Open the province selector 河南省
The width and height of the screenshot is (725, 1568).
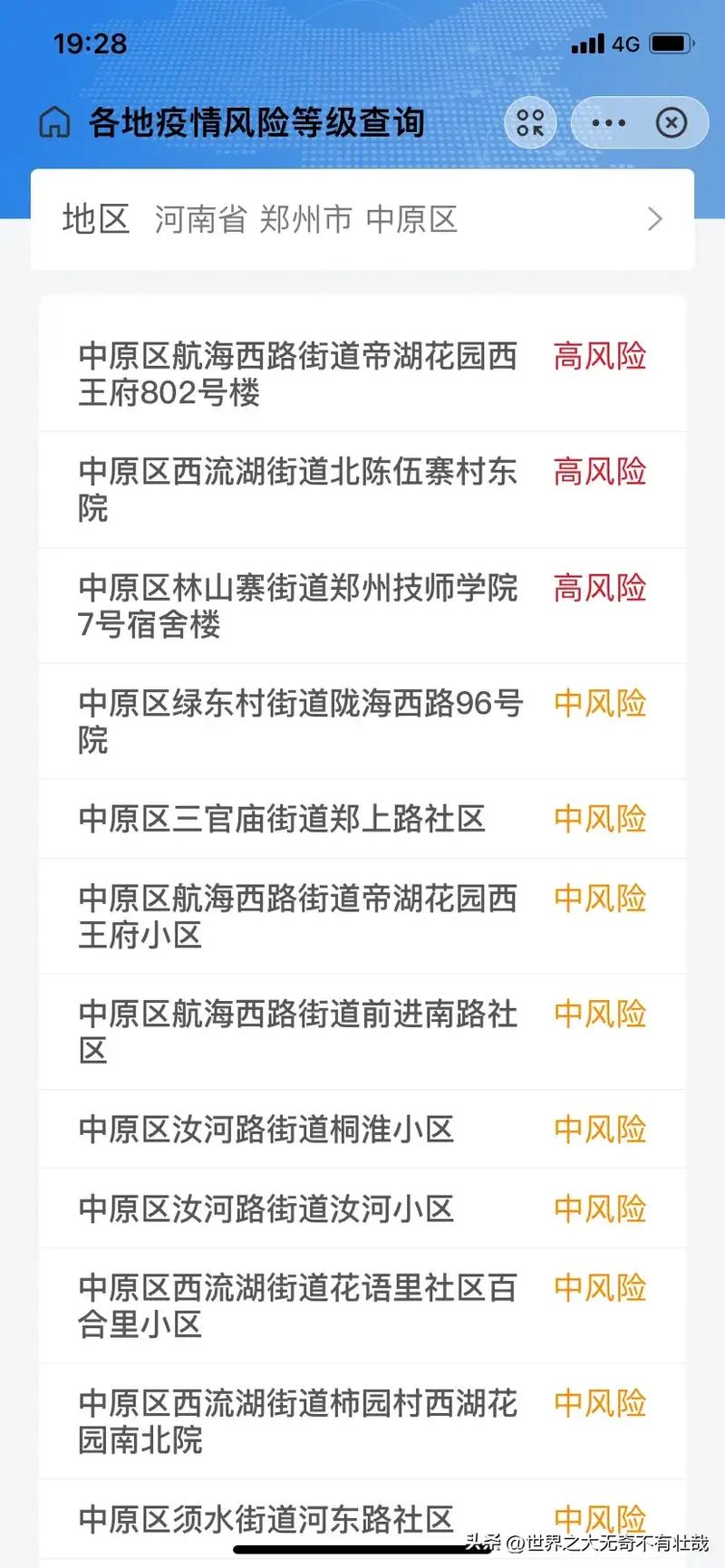(199, 219)
